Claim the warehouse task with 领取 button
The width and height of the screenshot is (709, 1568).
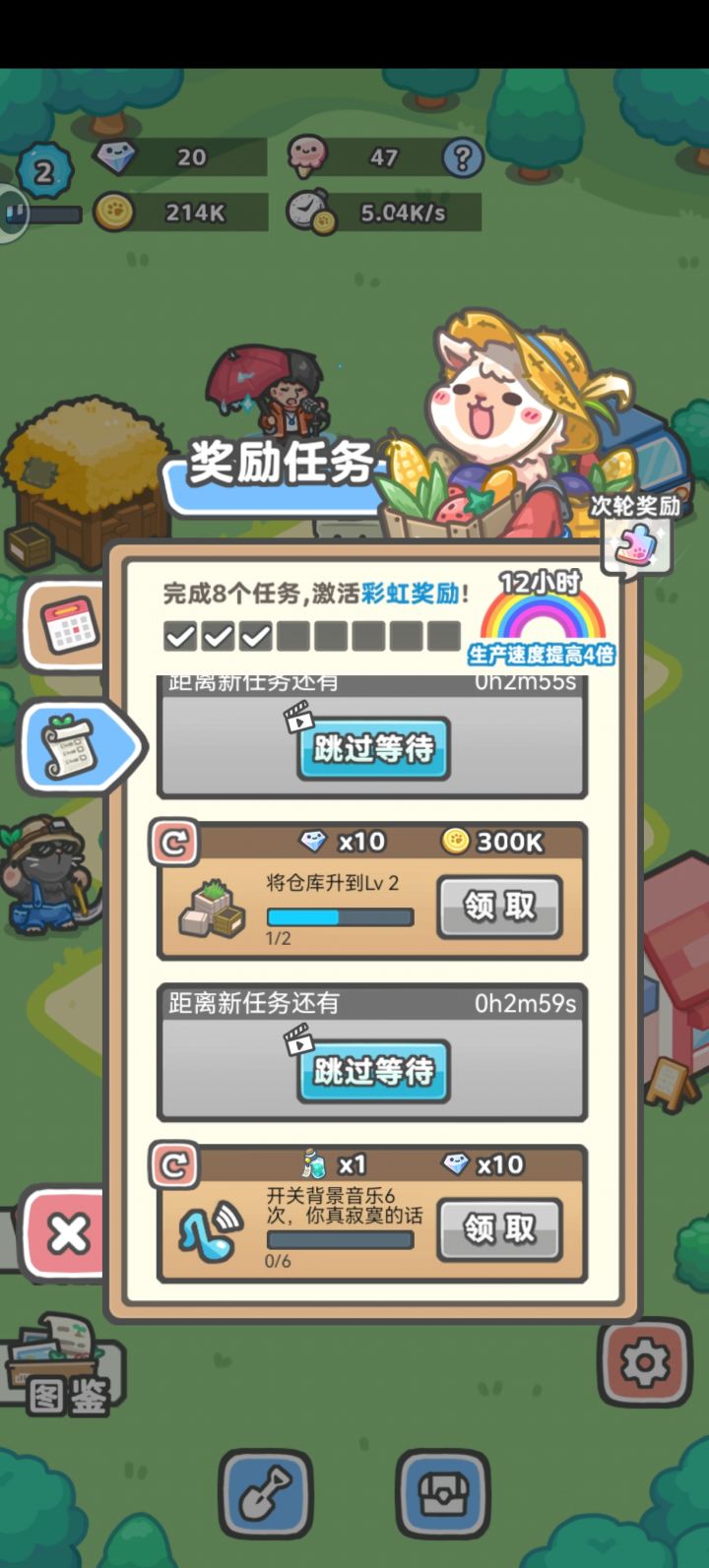pos(499,904)
